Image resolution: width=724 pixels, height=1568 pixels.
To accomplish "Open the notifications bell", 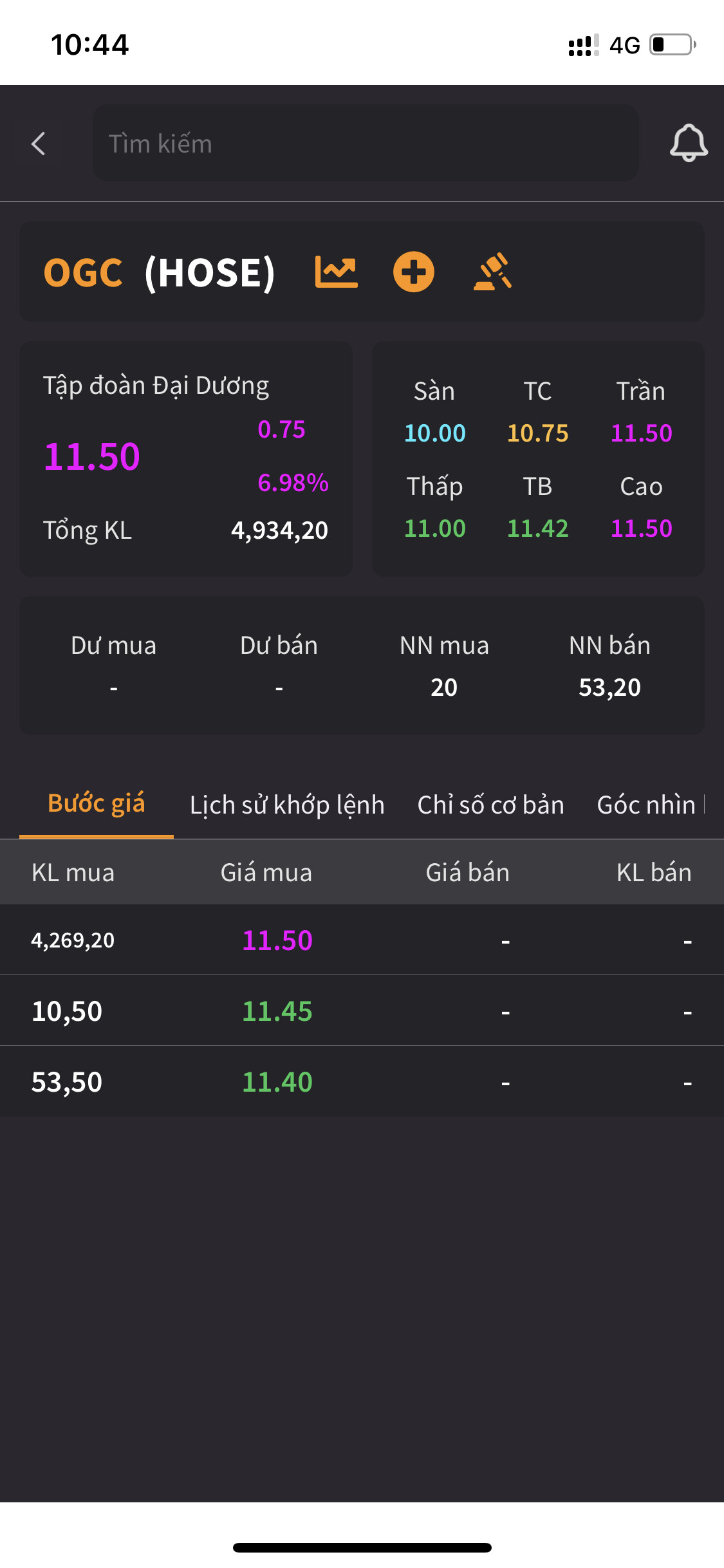I will click(x=689, y=143).
